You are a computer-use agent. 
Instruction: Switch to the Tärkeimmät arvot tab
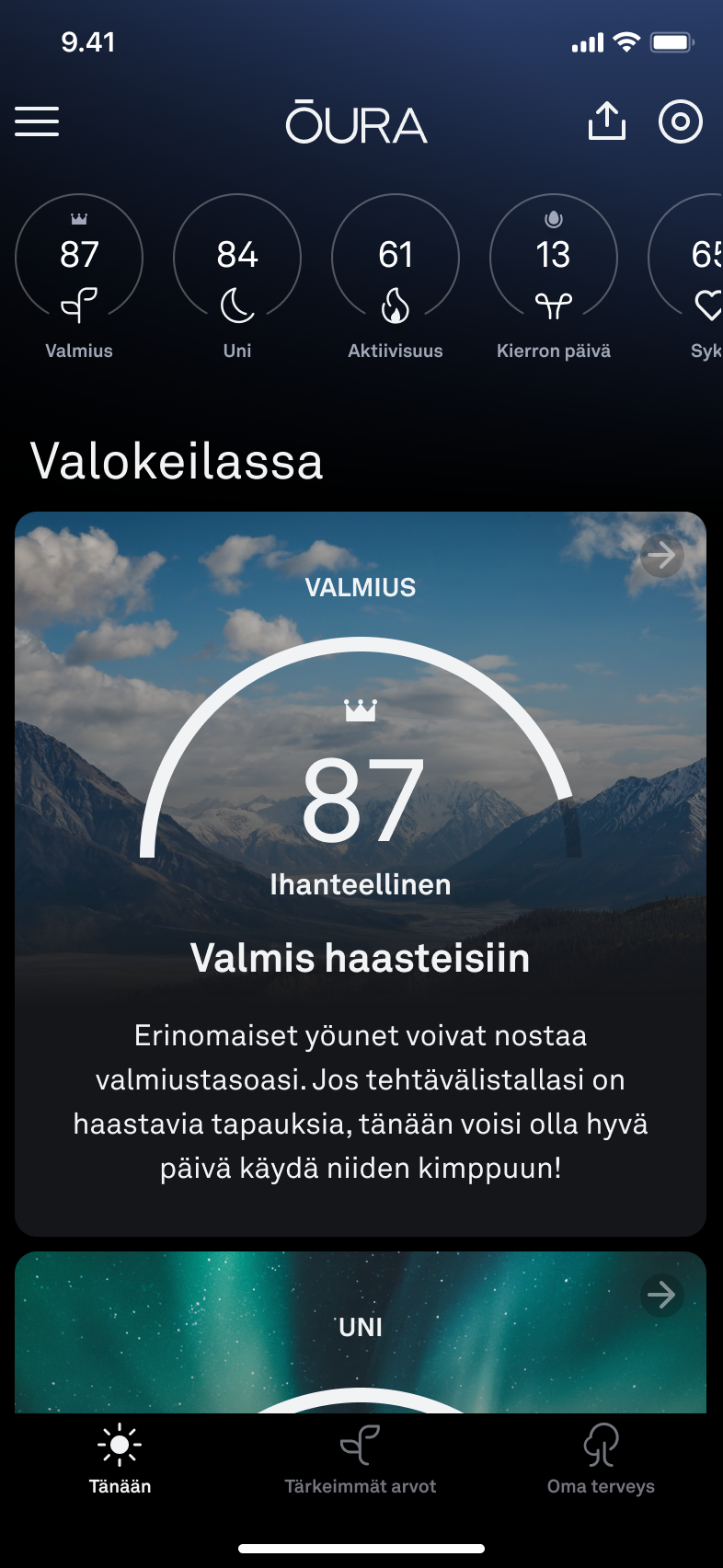(x=361, y=1459)
